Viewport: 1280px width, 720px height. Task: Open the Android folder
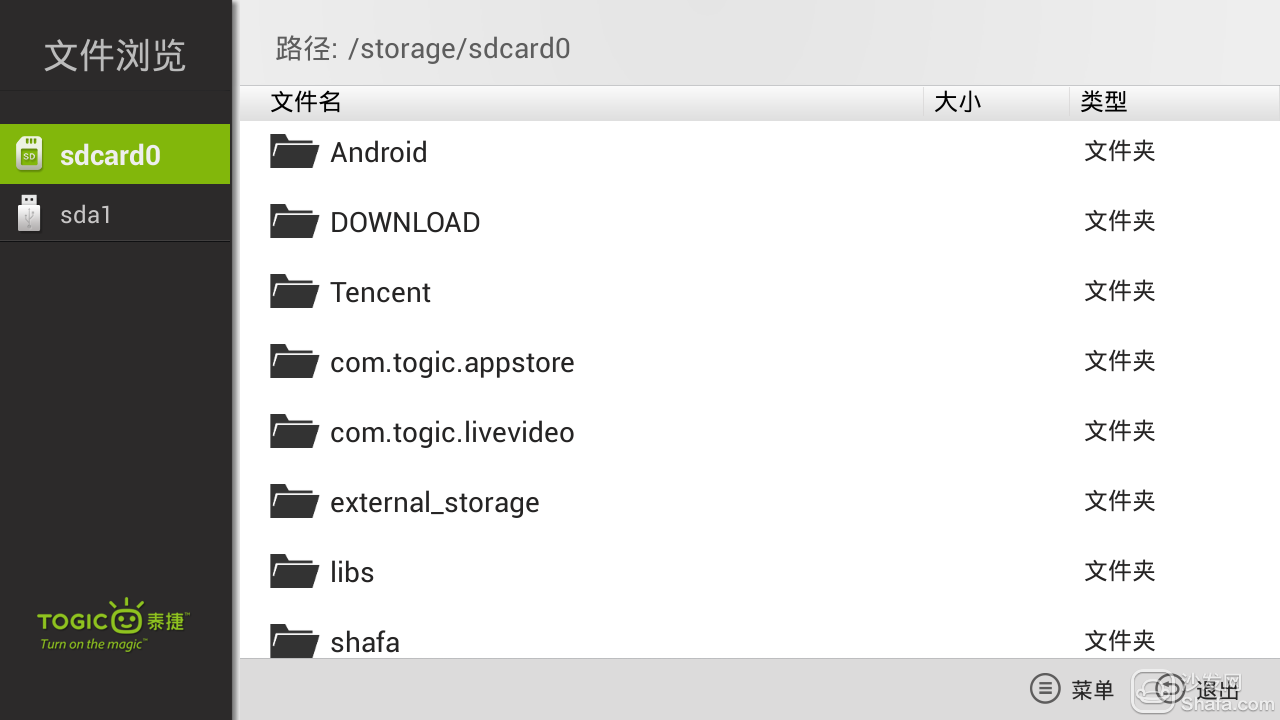[x=378, y=152]
